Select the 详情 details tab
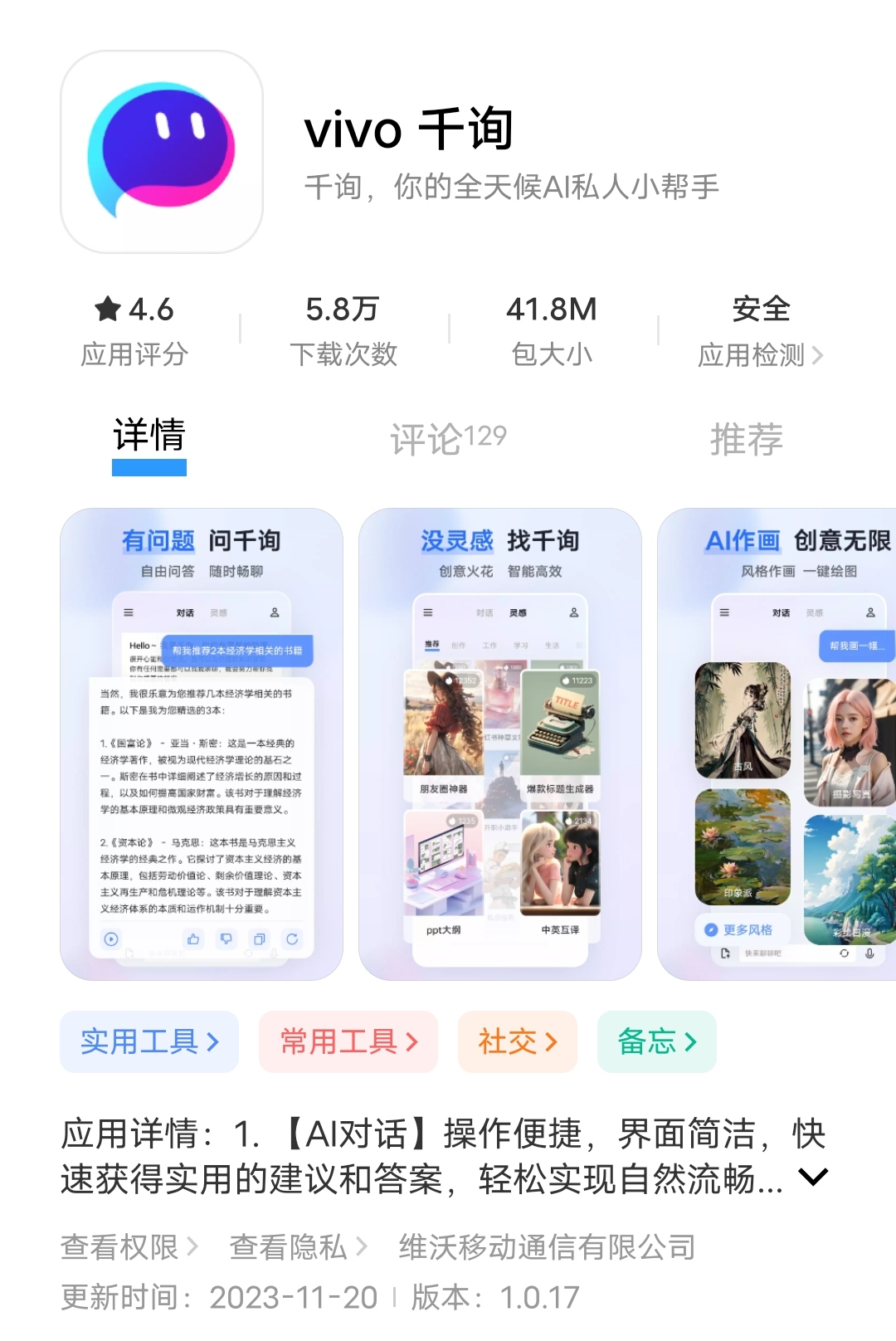 [149, 436]
